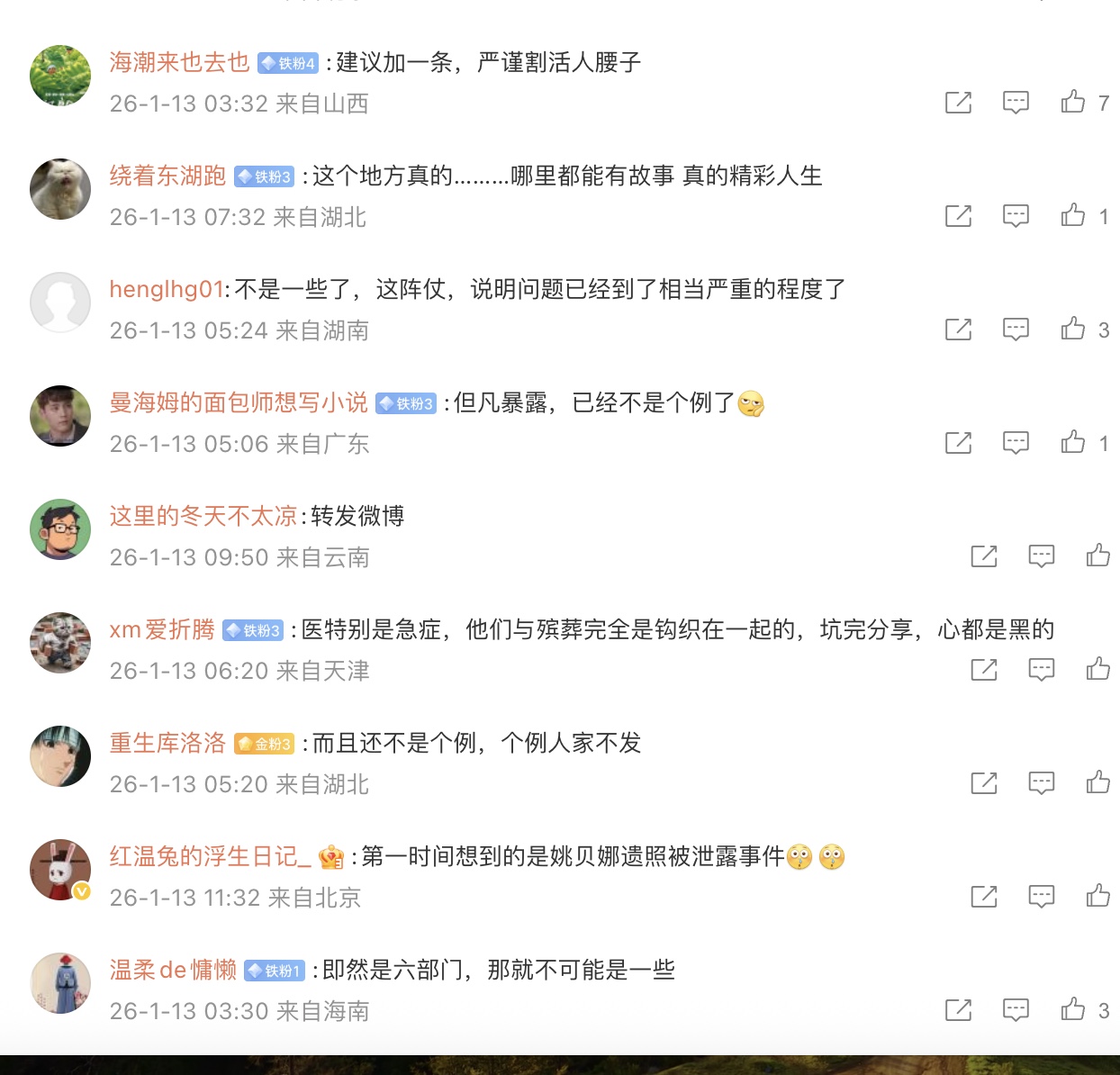Open xm爱折腾's username link
This screenshot has width=1120, height=1075.
tap(162, 629)
